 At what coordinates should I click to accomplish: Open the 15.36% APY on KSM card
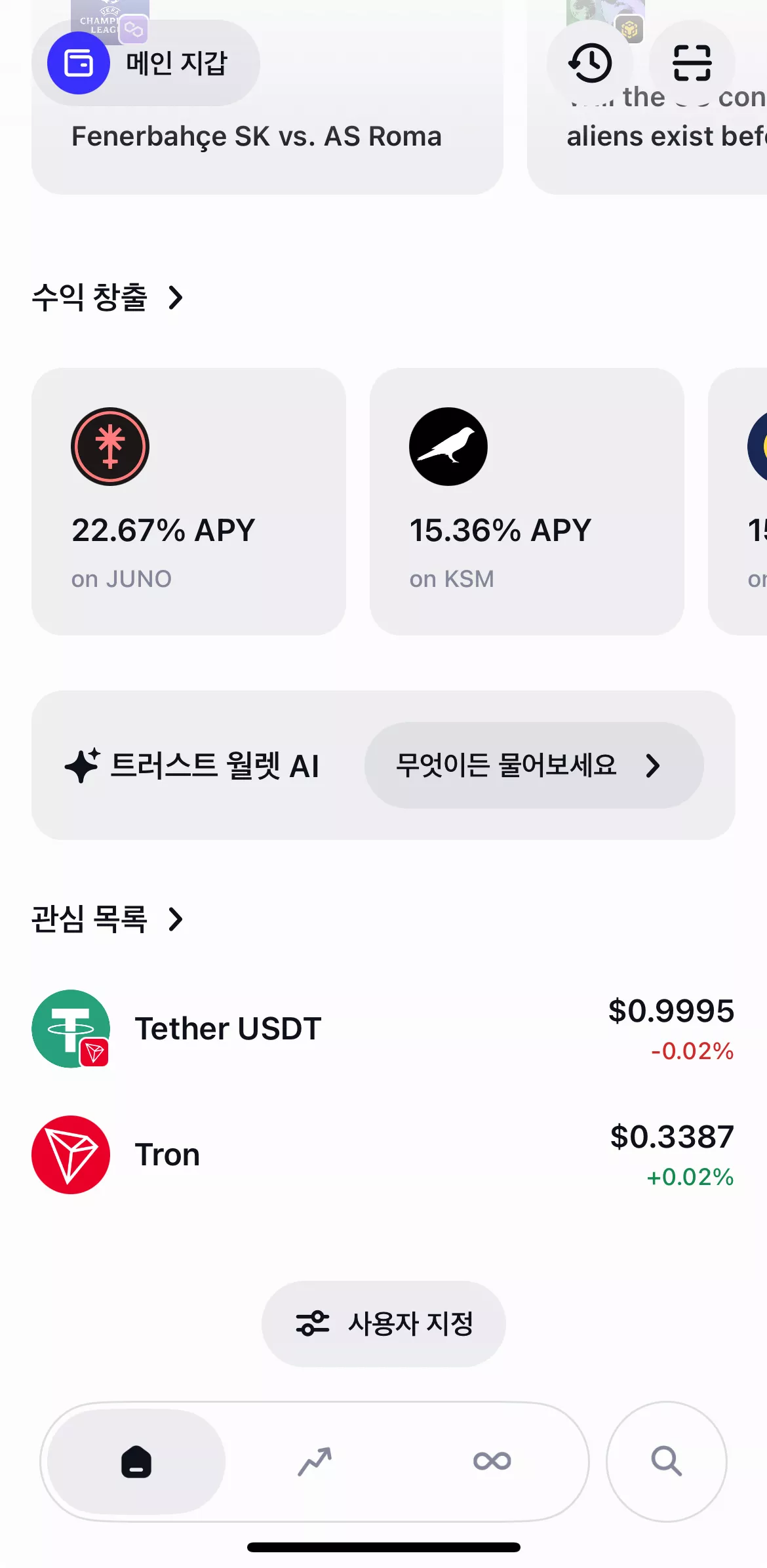tap(527, 502)
